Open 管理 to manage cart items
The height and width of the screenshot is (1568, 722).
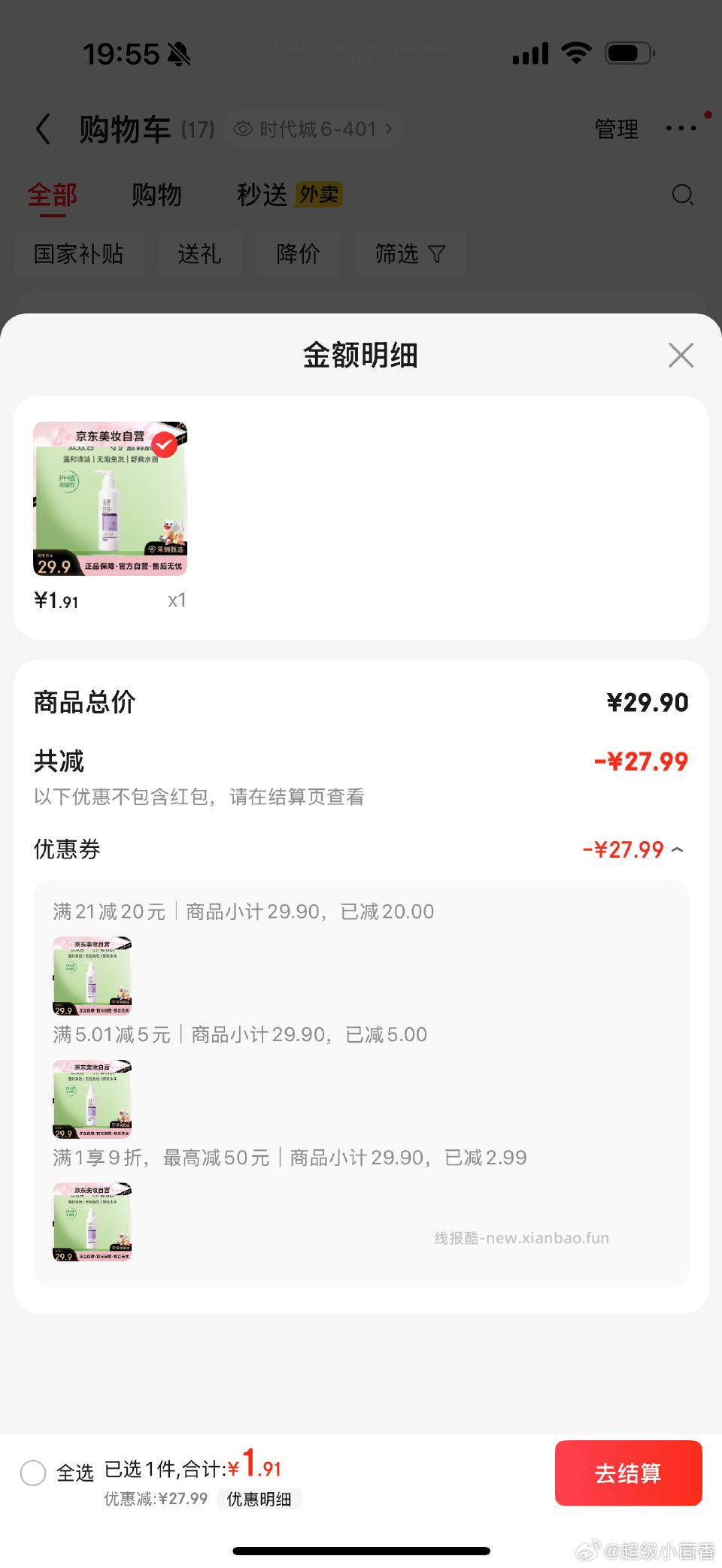click(617, 129)
